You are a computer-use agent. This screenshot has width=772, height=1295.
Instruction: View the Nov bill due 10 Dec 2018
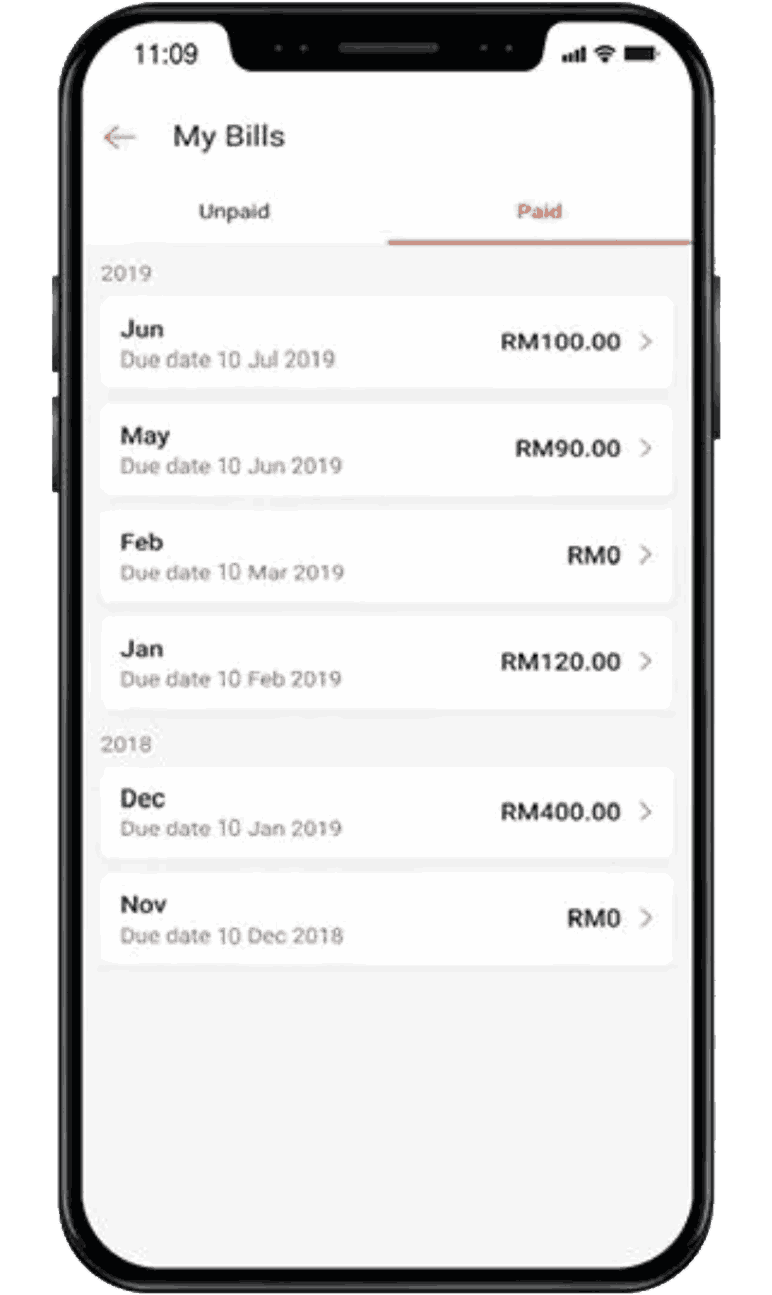pyautogui.click(x=386, y=919)
